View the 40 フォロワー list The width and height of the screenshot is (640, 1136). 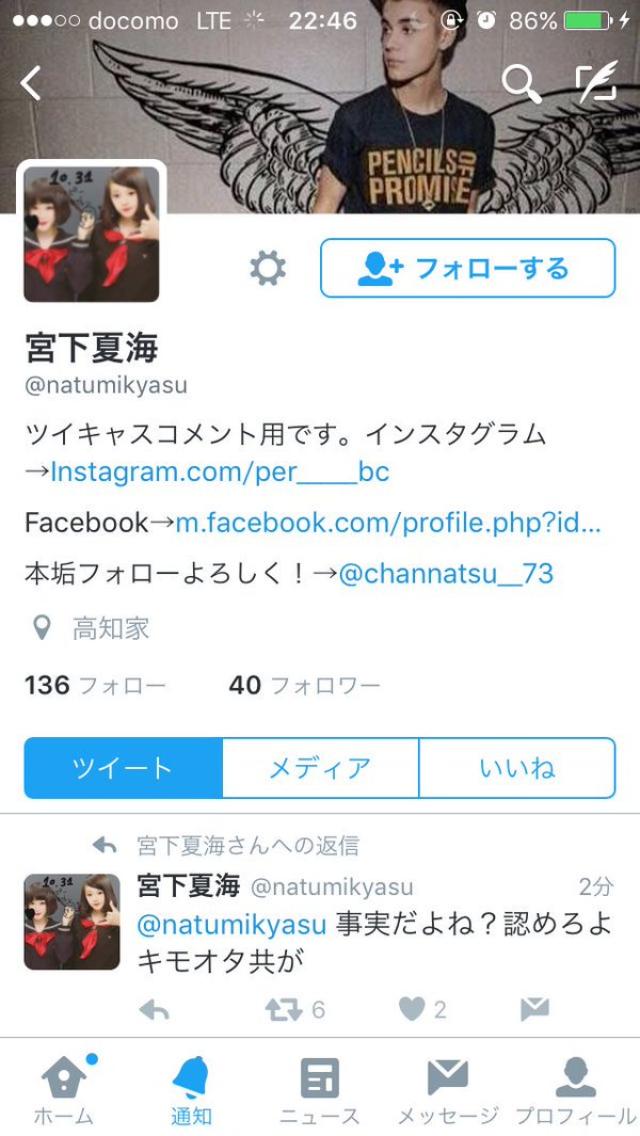[x=304, y=685]
